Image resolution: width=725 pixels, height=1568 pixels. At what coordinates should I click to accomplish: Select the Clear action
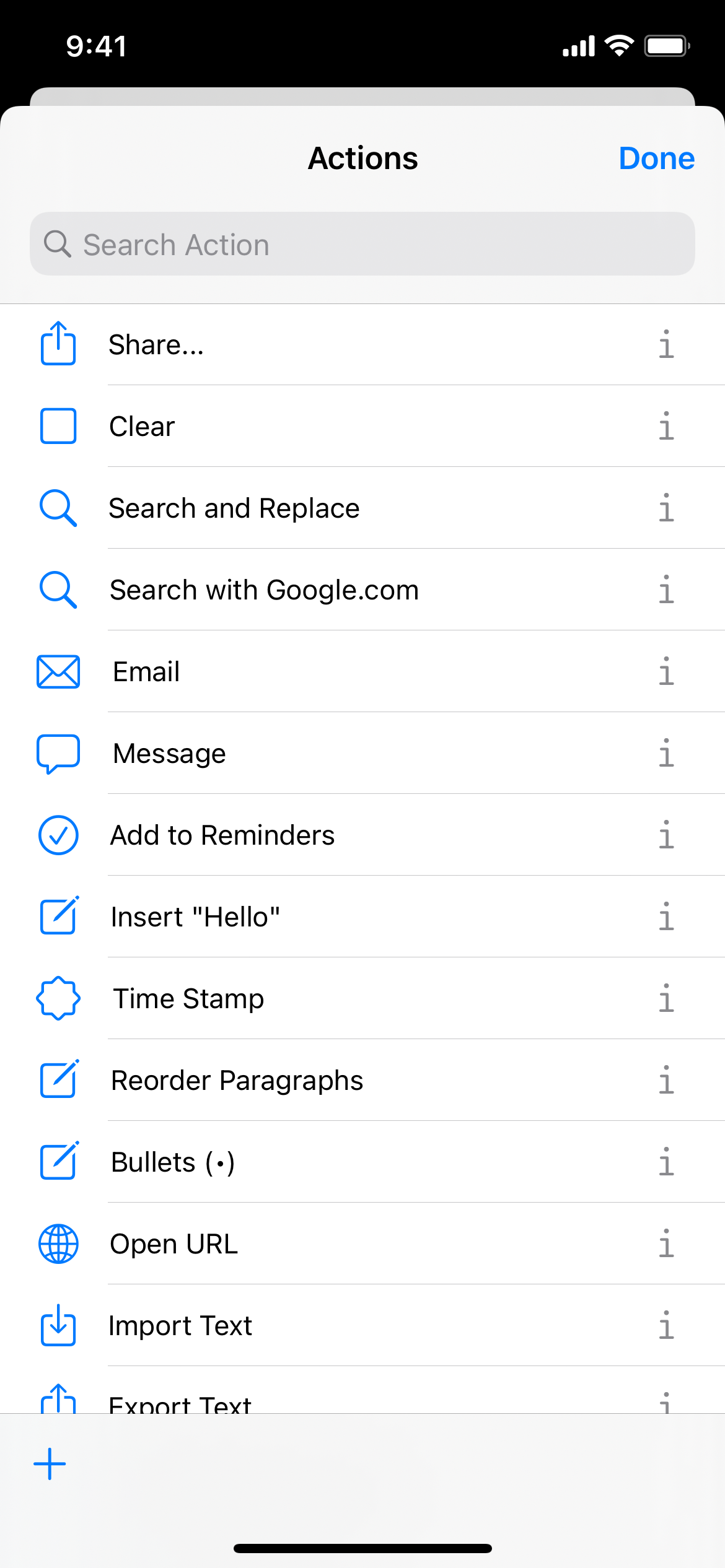(362, 426)
